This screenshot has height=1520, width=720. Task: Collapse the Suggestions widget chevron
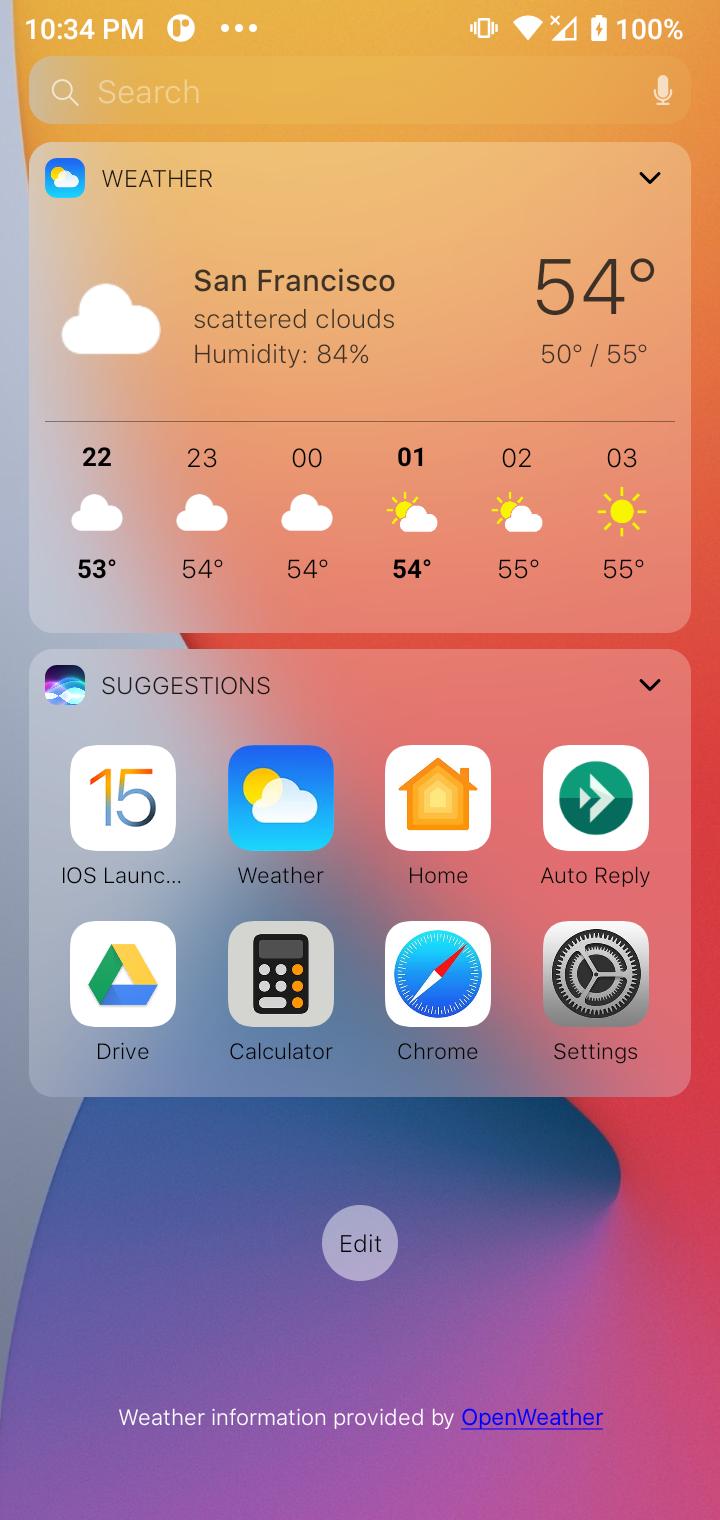tap(650, 685)
